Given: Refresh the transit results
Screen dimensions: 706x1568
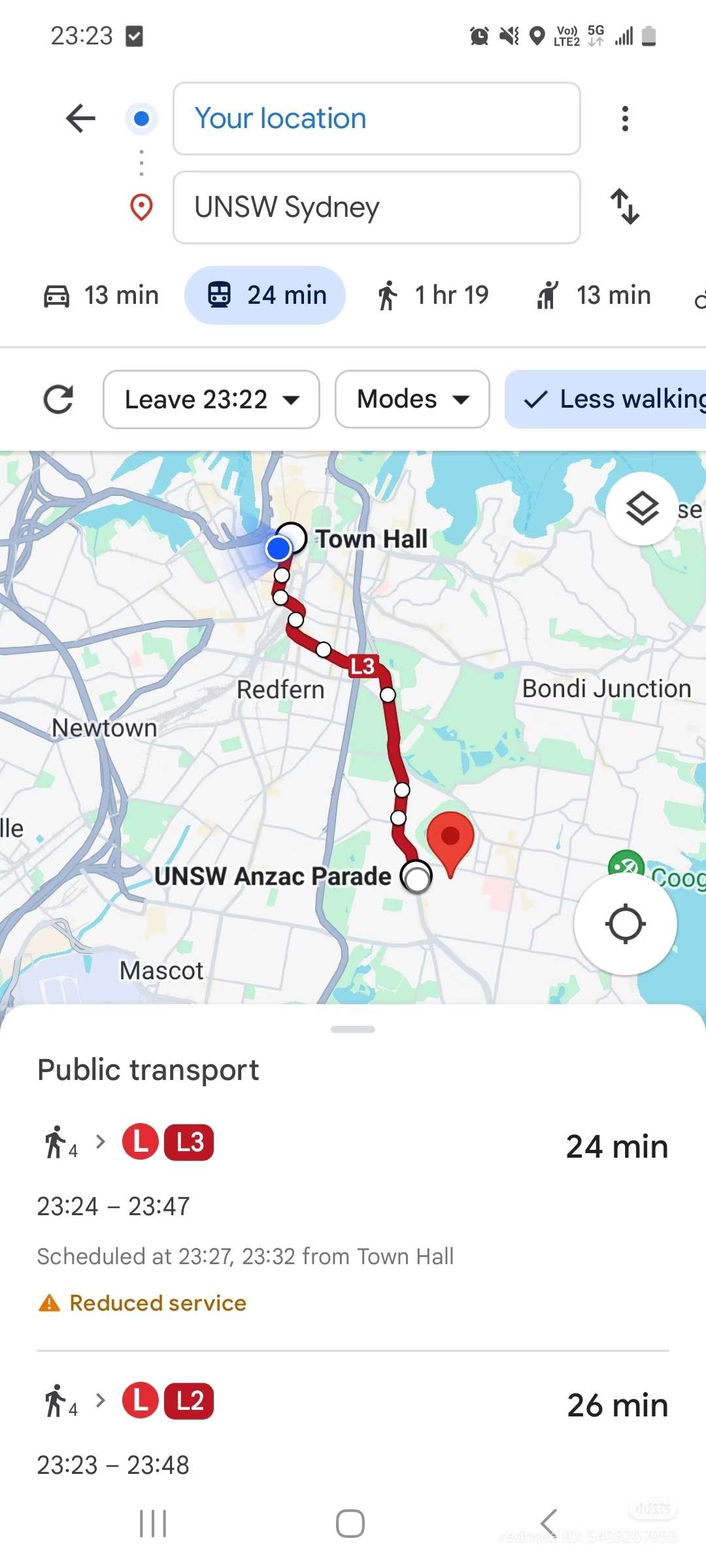Looking at the screenshot, I should [58, 399].
